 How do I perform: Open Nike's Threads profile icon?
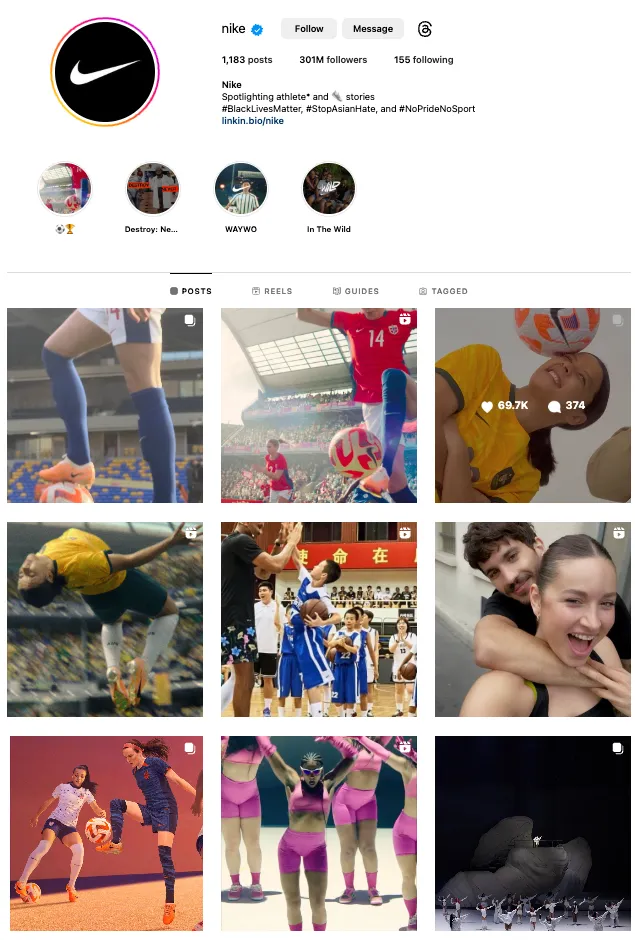(x=425, y=29)
